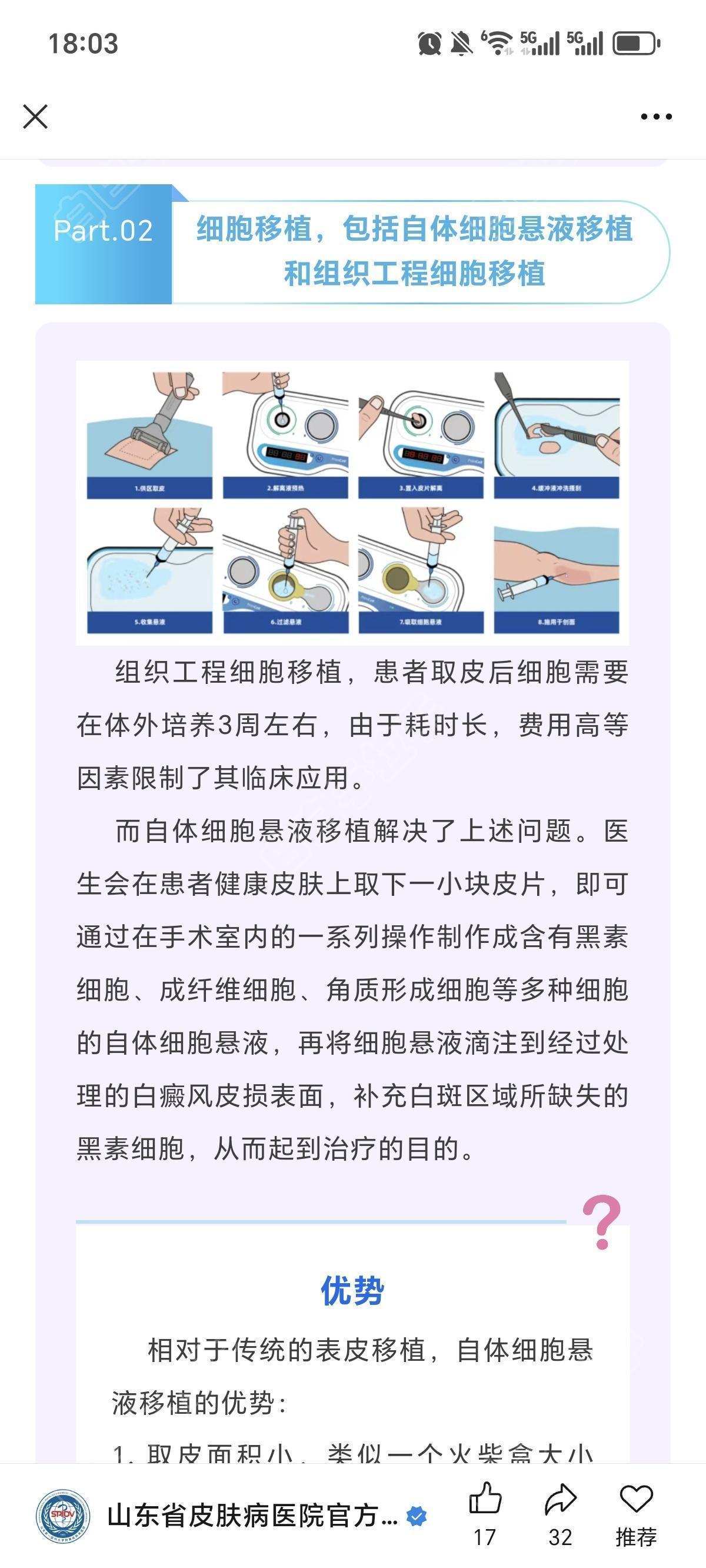View the cell transplant steps image
Viewport: 706px width, 1568px height.
click(x=352, y=503)
